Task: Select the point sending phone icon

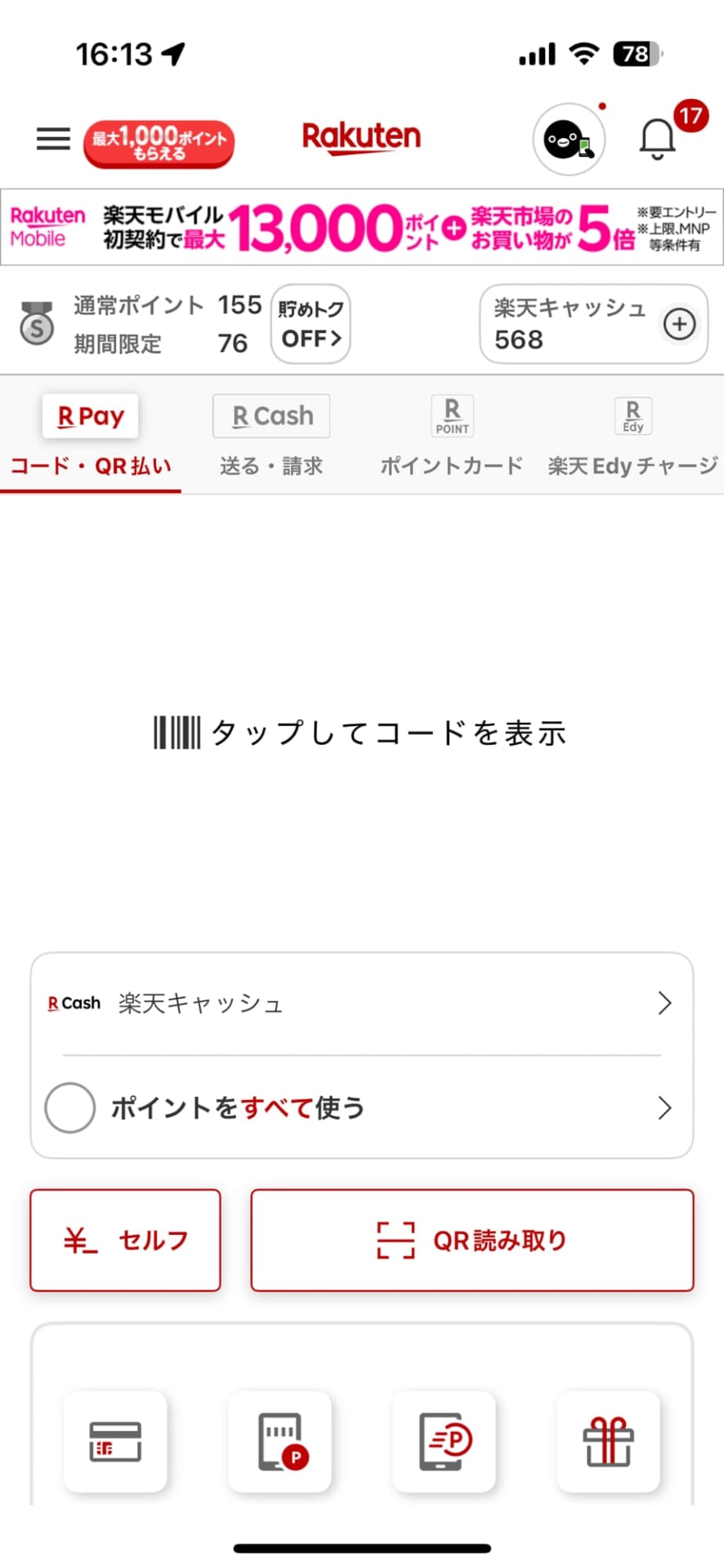Action: (x=444, y=1441)
